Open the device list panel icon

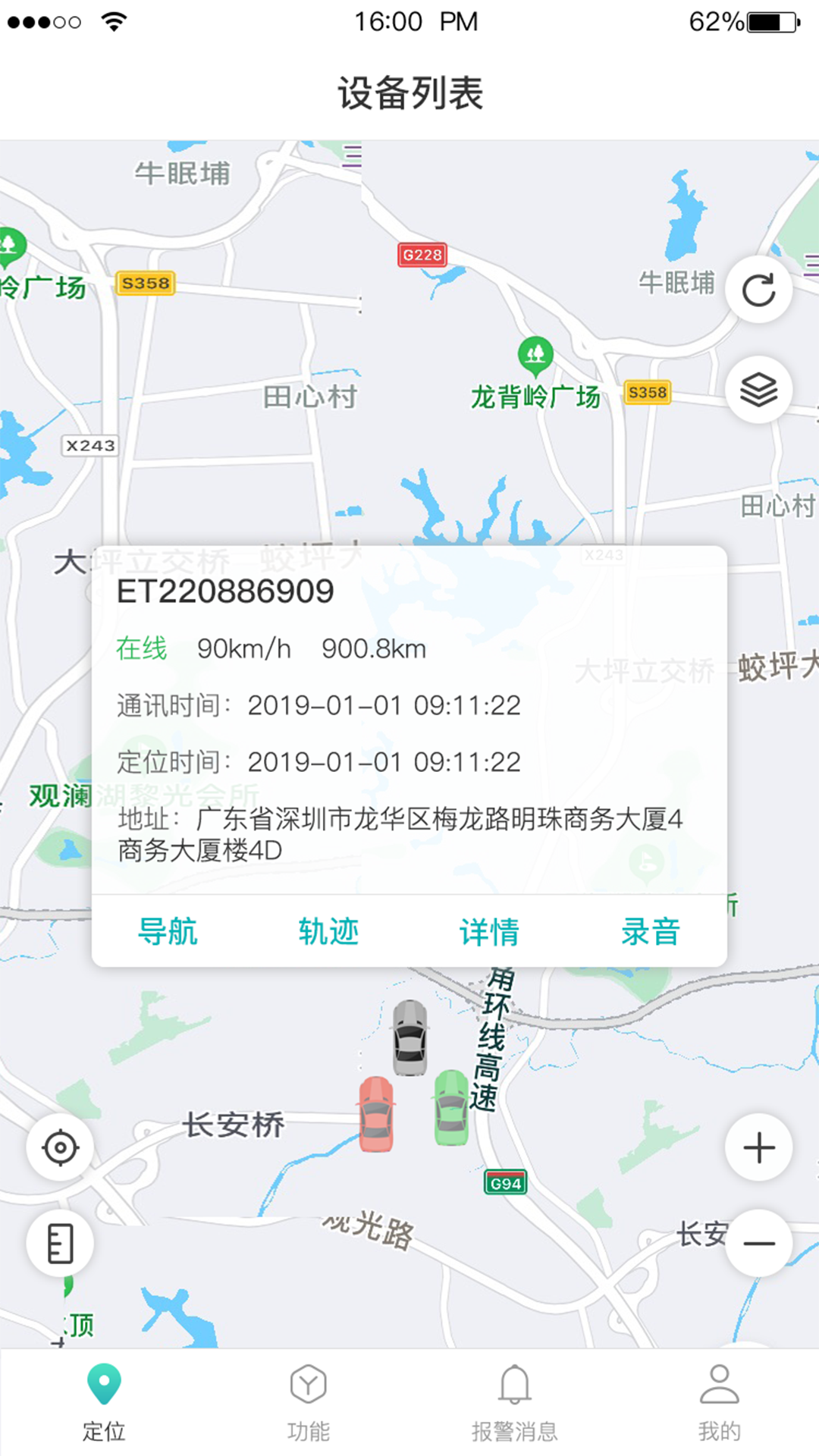(x=61, y=1244)
